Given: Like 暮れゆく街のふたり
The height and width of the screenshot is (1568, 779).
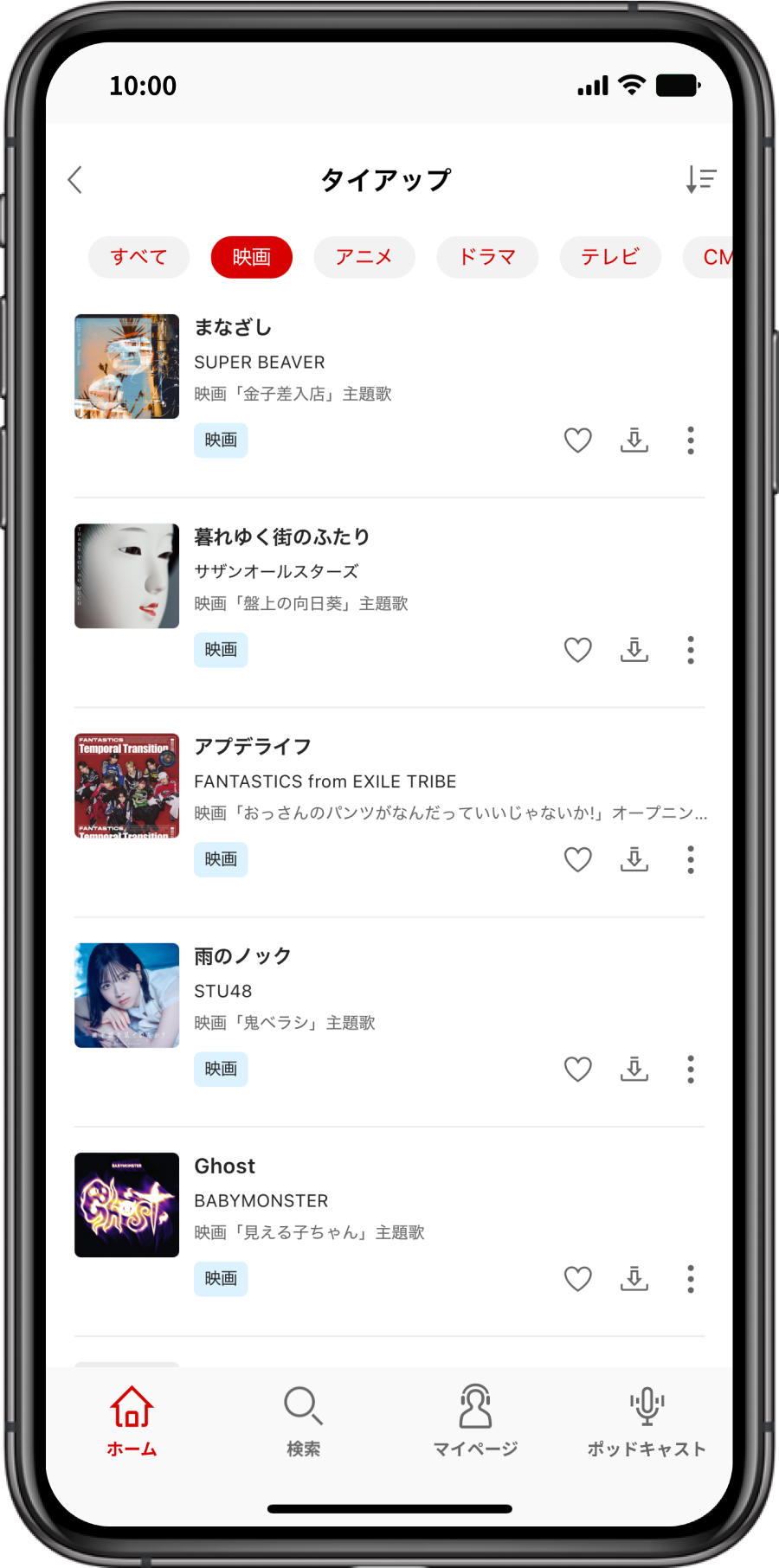Looking at the screenshot, I should pyautogui.click(x=577, y=650).
